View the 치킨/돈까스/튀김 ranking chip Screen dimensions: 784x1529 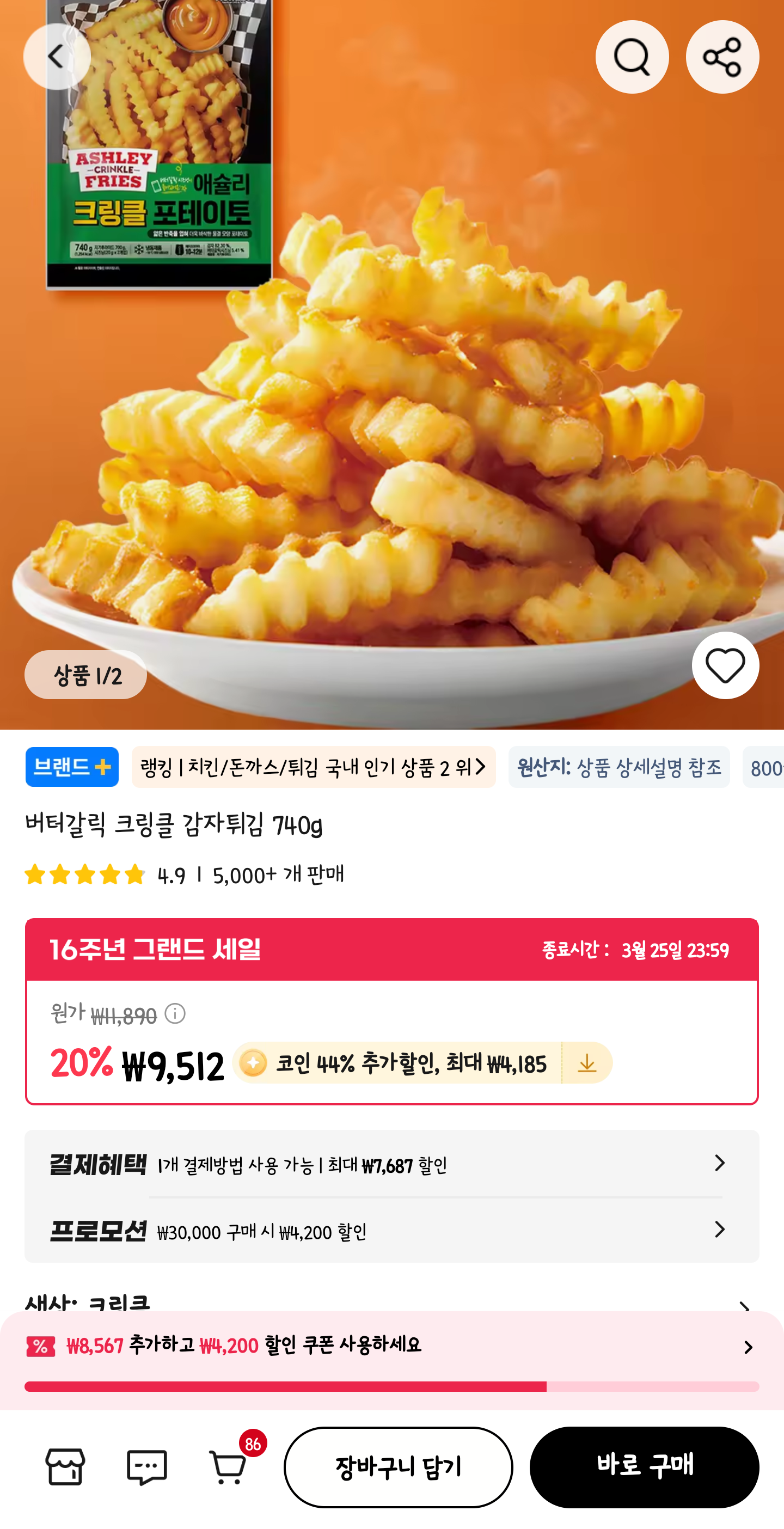[x=314, y=767]
